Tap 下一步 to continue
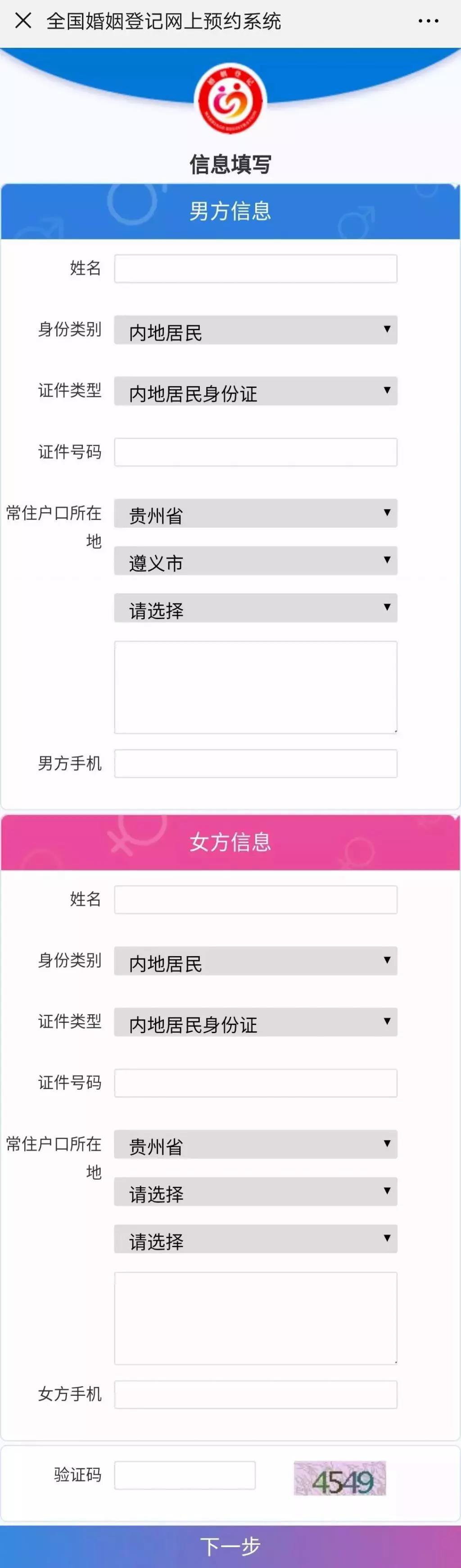Viewport: 461px width, 1568px height. 230,1546
